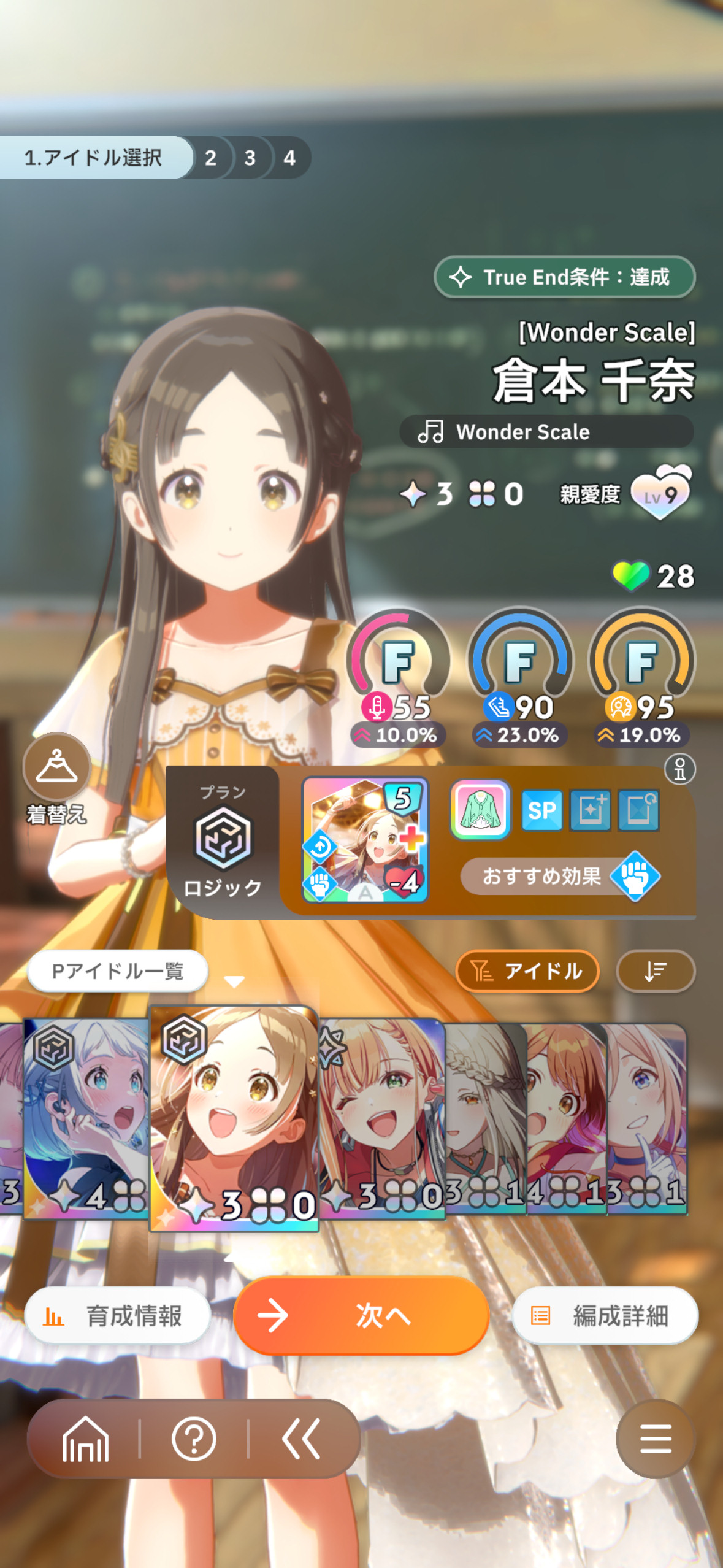
Task: Open the Pアイドル一覧 list
Action: coord(118,971)
